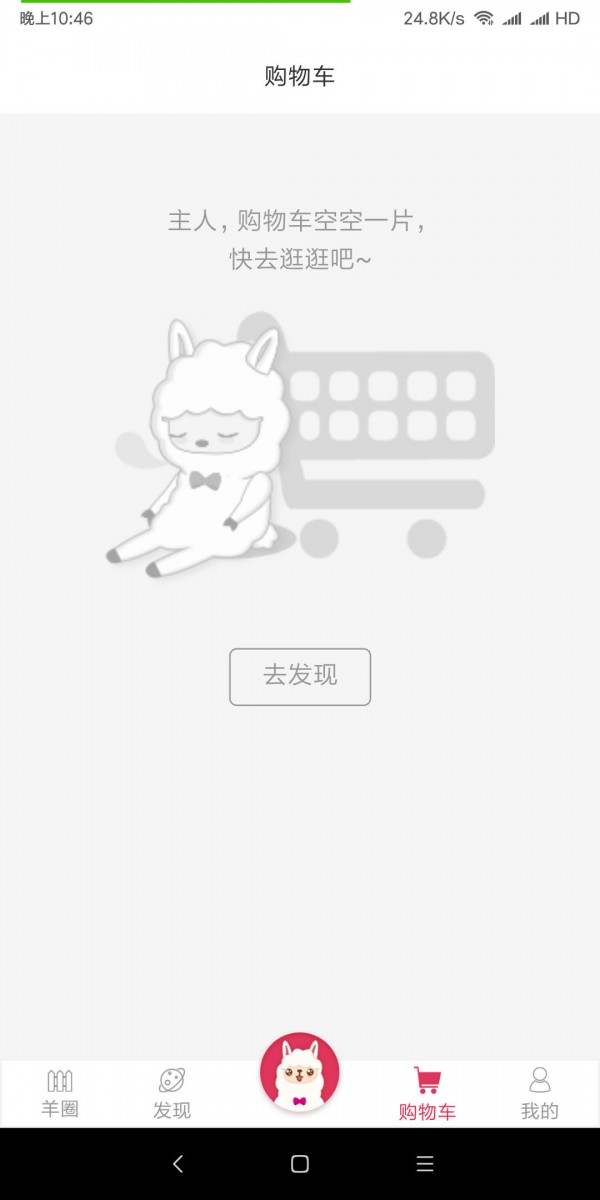Tap the center alpaca home button
Screen dimensions: 600x1200
300,1072
